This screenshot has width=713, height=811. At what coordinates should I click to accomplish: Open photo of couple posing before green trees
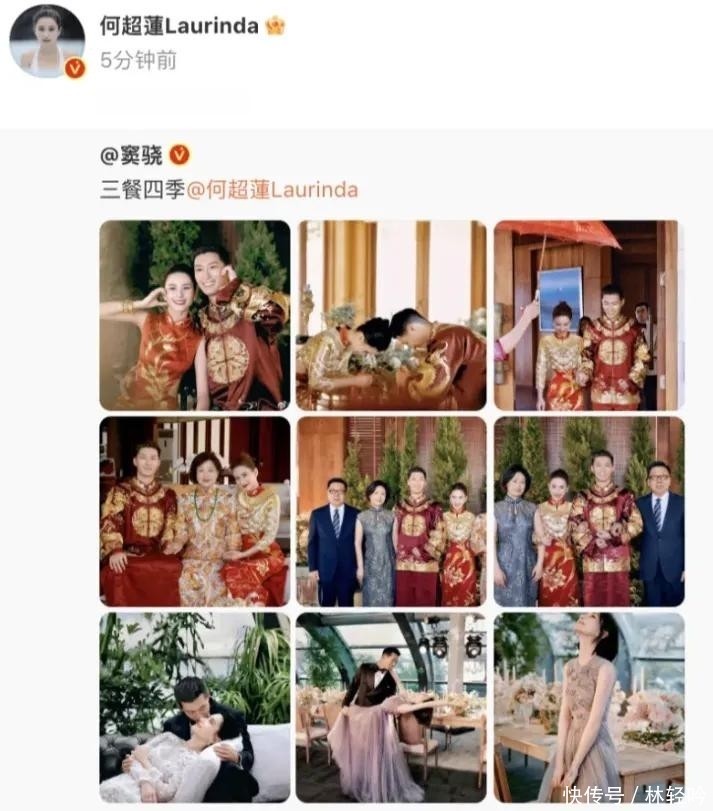tap(195, 315)
